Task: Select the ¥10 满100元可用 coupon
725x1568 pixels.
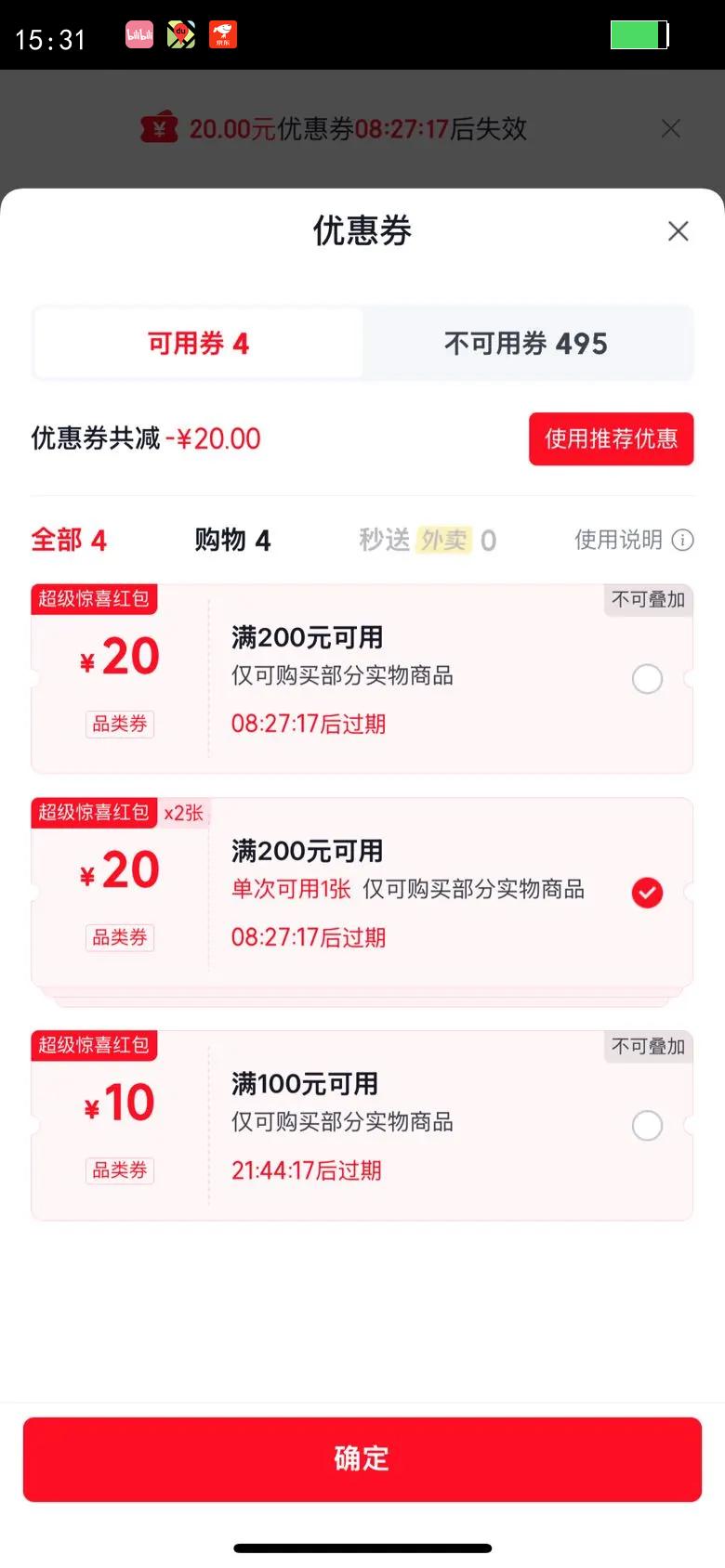Action: pyautogui.click(x=647, y=1126)
